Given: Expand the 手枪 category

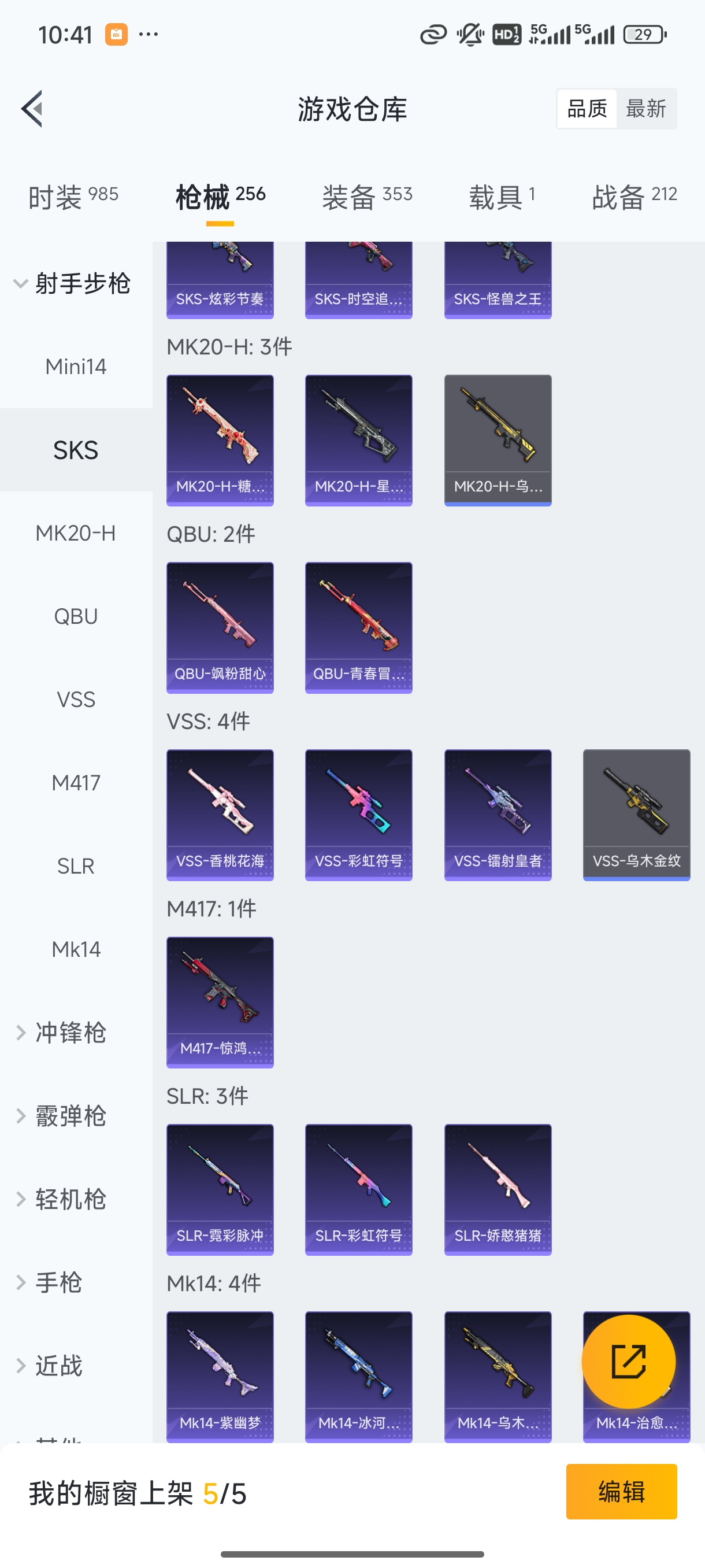Looking at the screenshot, I should 58,1282.
